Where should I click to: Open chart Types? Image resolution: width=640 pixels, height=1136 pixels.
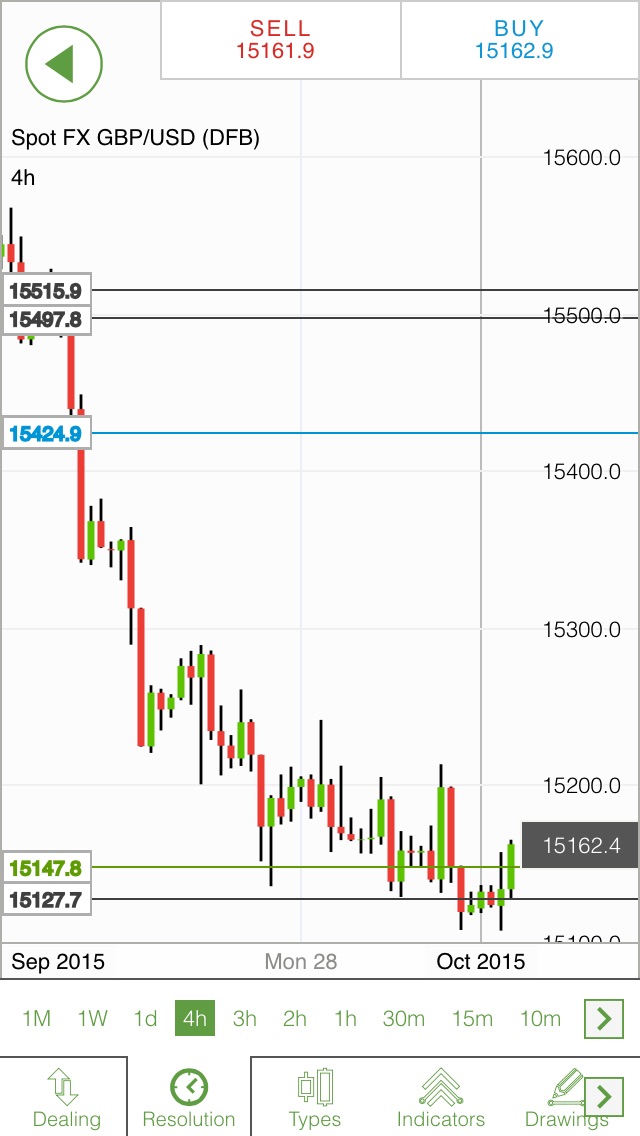314,1098
